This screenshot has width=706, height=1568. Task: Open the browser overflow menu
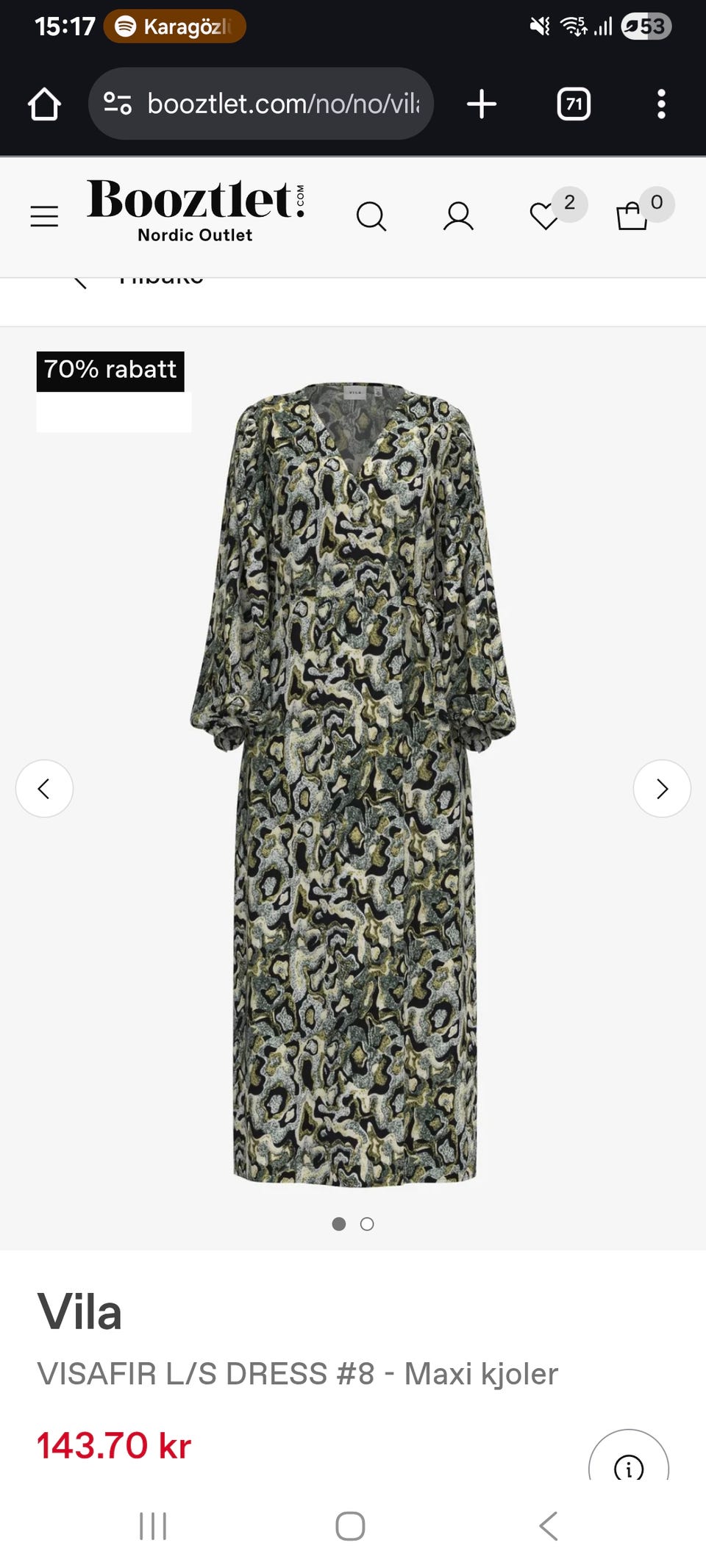tap(661, 104)
